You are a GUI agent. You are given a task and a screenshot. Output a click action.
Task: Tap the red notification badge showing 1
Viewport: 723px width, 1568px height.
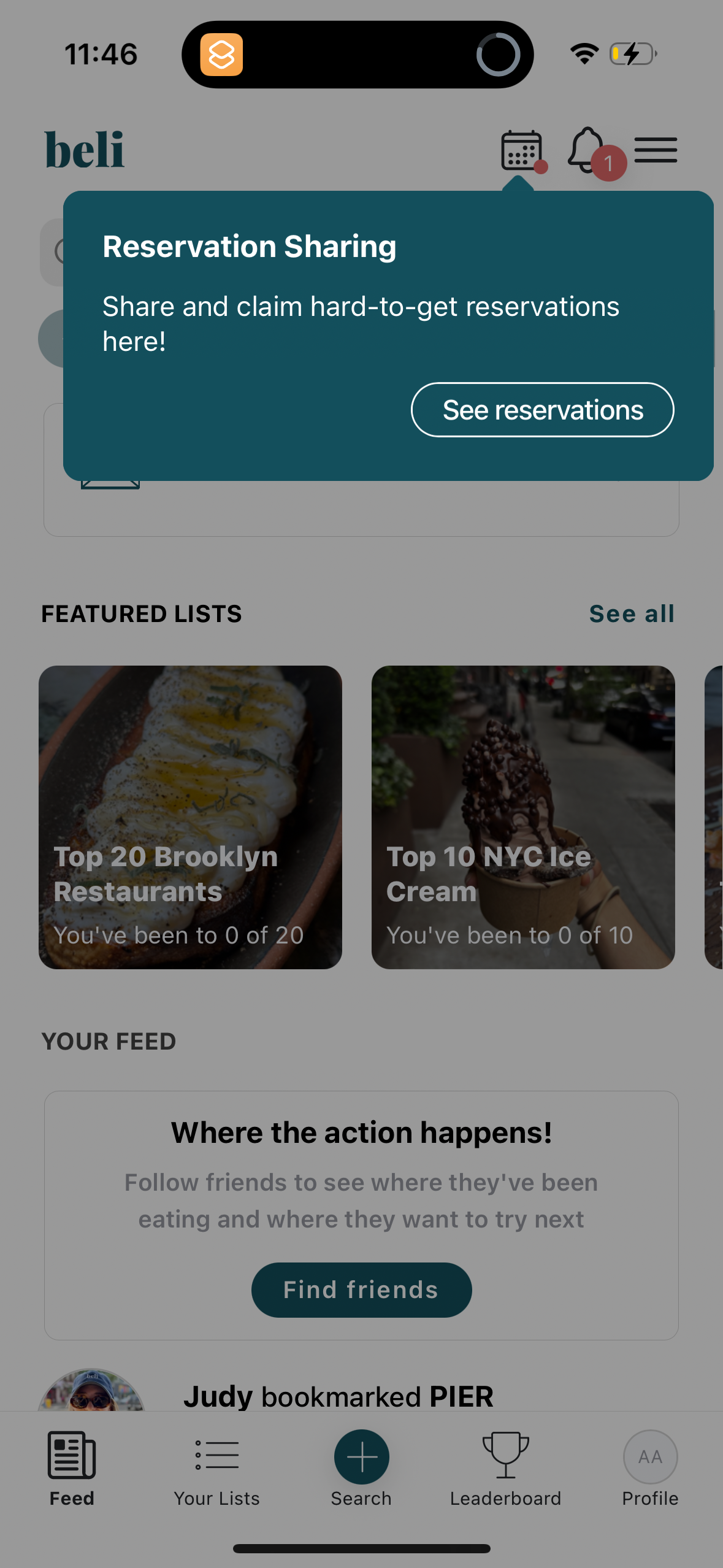pyautogui.click(x=608, y=163)
